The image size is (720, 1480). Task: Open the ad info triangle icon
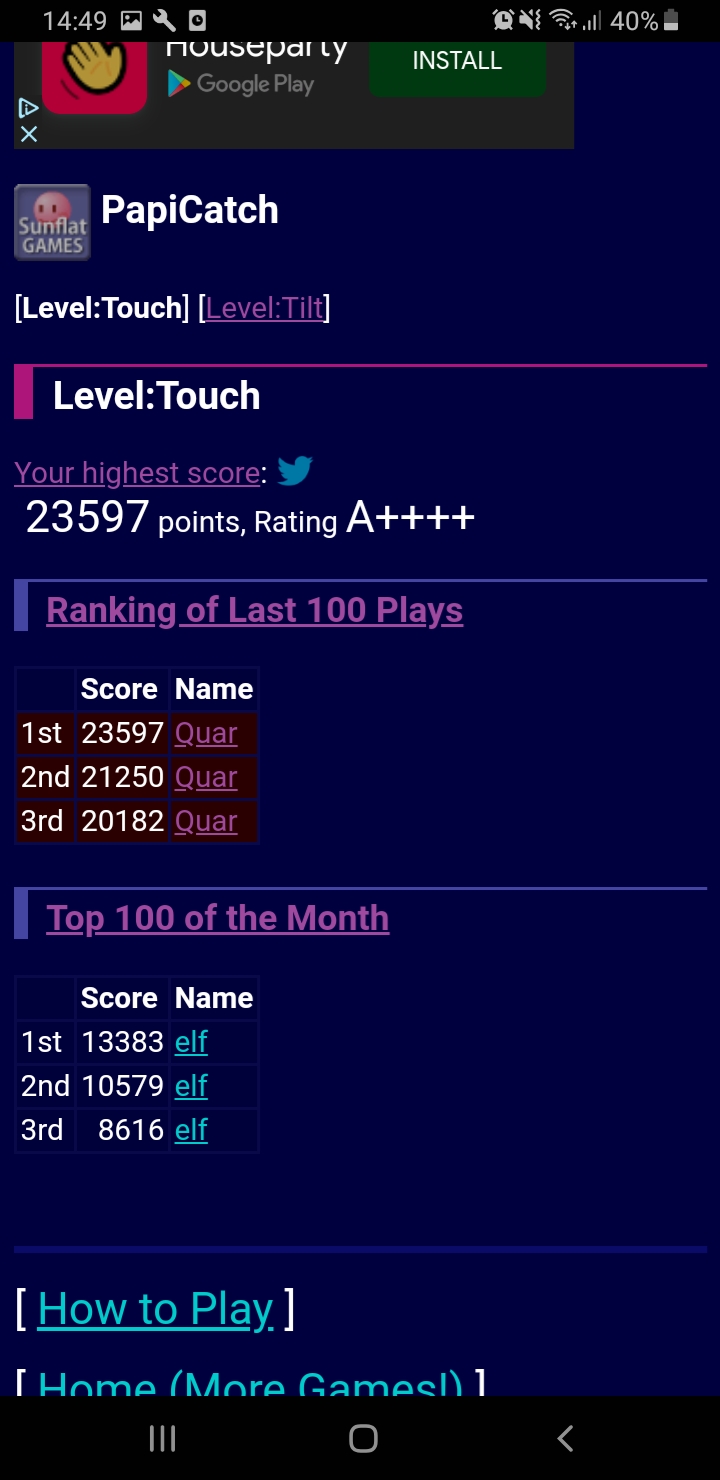[29, 108]
